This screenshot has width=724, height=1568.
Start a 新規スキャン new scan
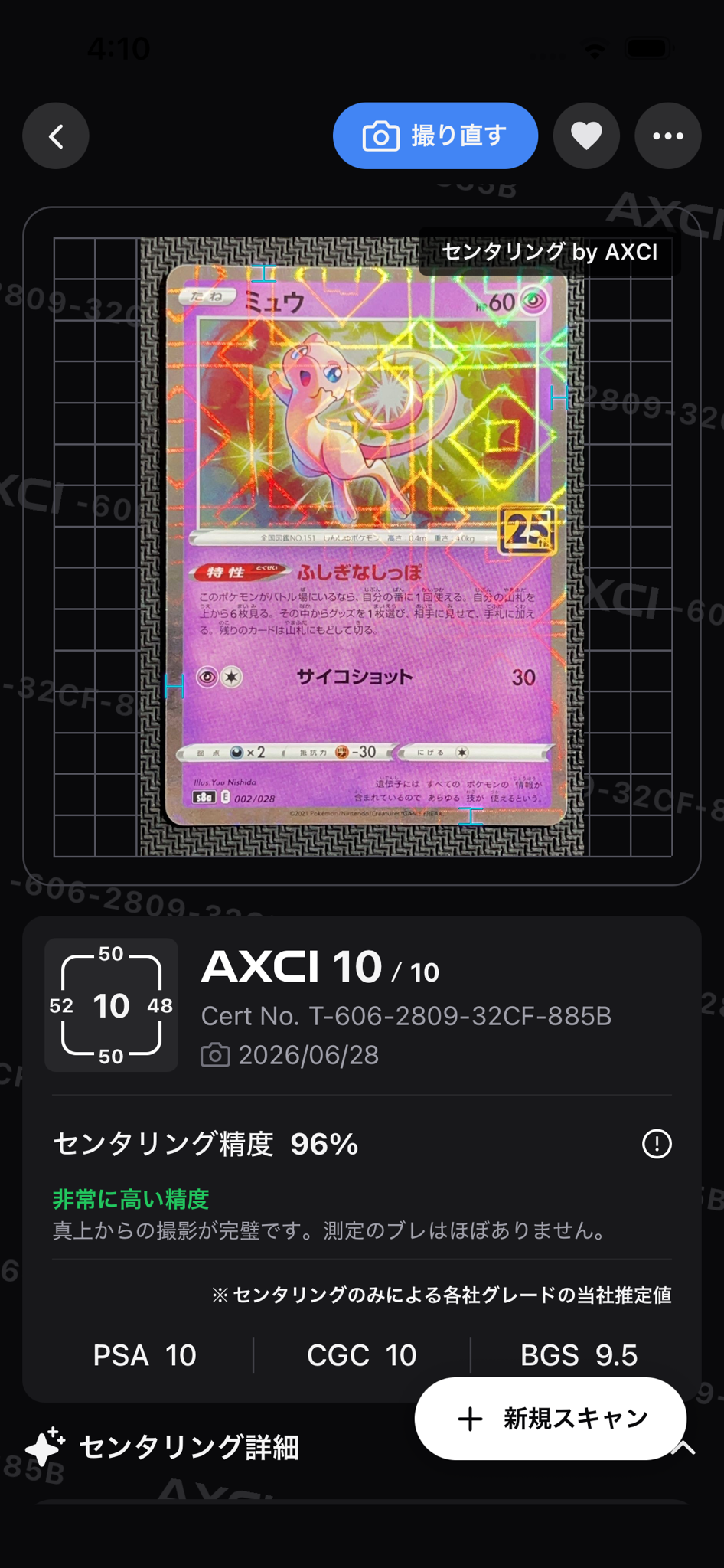(550, 1419)
